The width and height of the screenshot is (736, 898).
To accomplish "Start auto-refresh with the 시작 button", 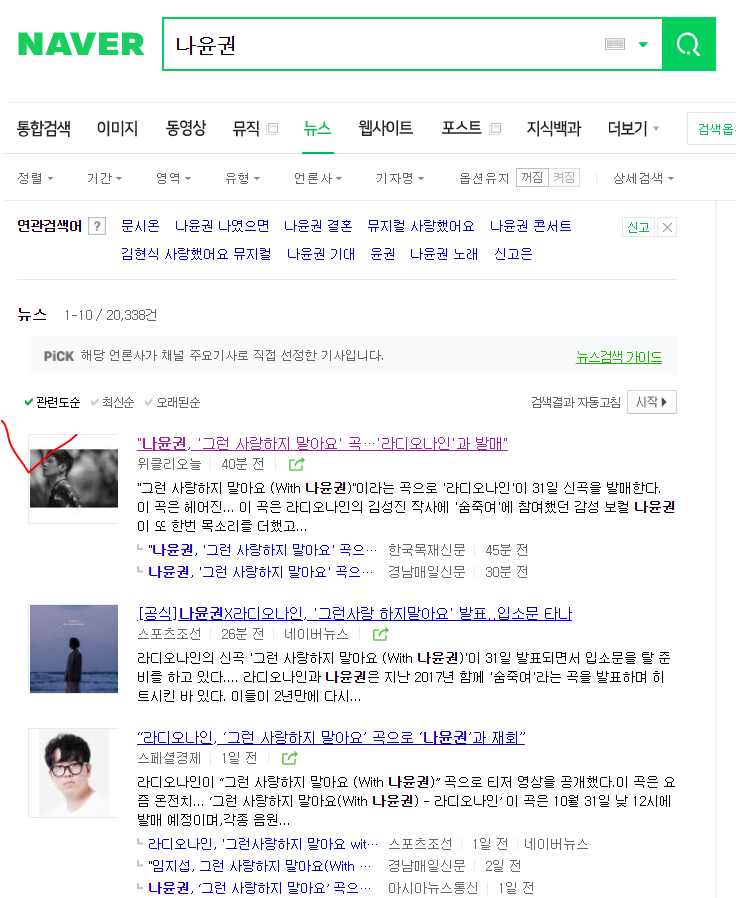I will 655,402.
